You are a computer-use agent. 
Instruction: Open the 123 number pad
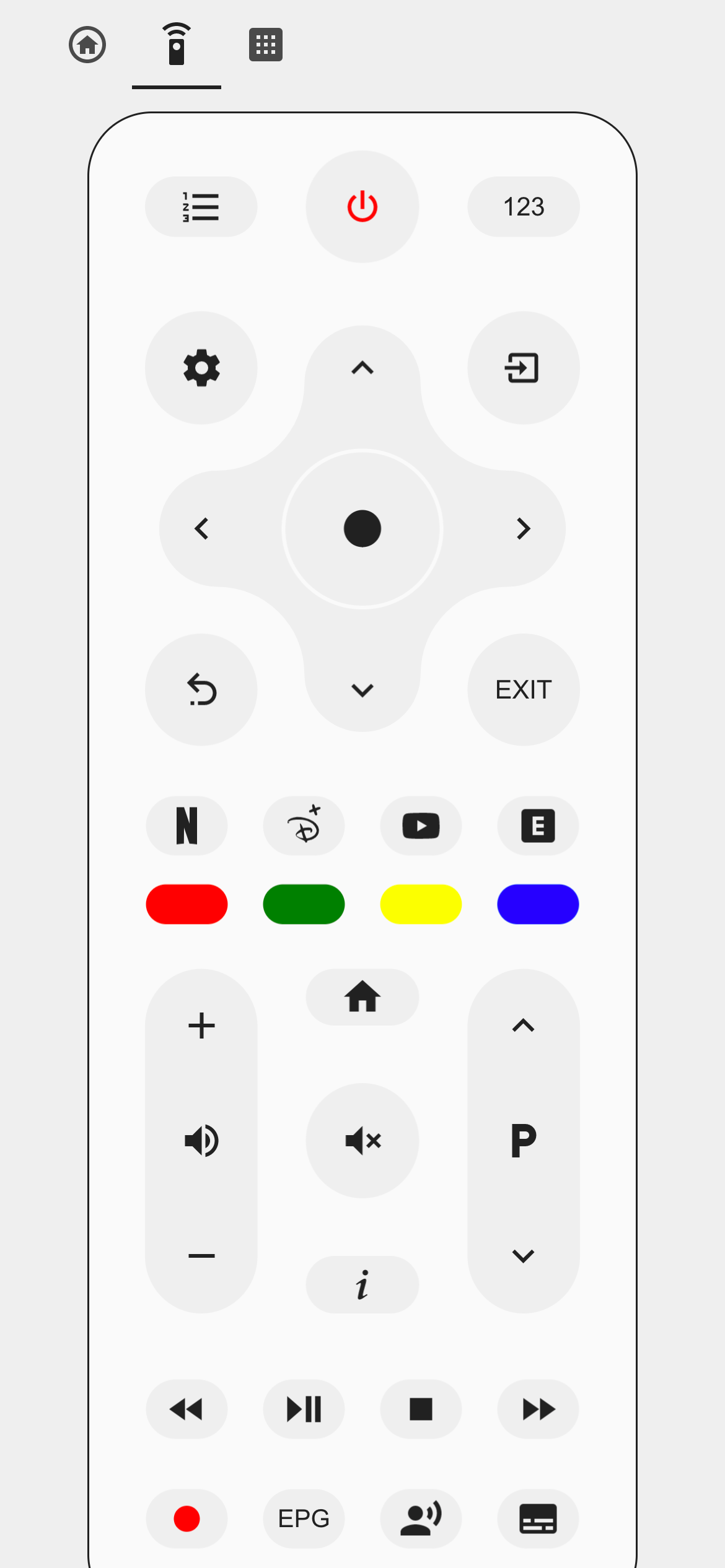[x=523, y=207]
